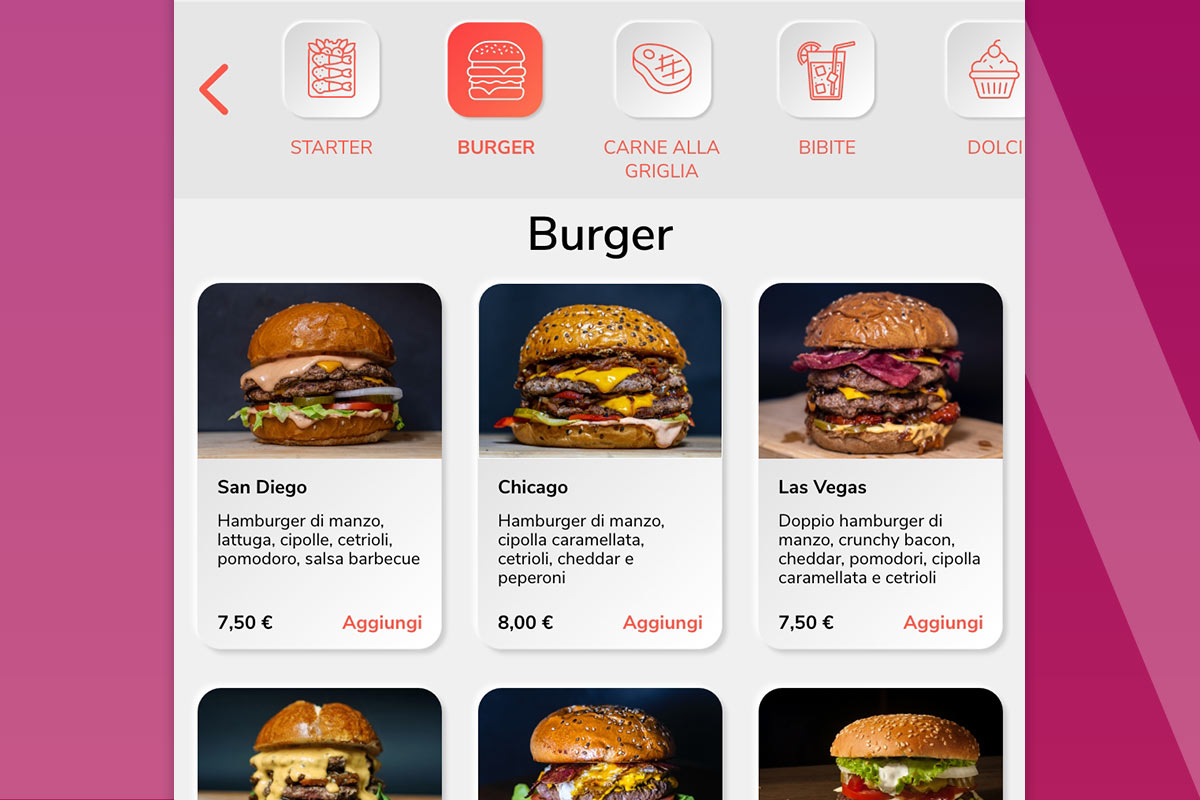Open the Dolci category
The image size is (1200, 800).
click(991, 70)
